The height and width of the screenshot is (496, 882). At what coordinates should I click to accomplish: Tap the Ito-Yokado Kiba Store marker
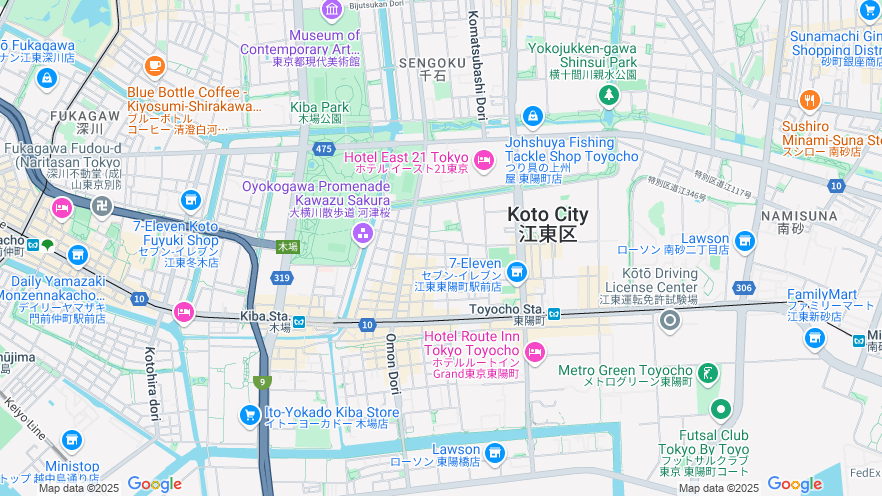(250, 414)
